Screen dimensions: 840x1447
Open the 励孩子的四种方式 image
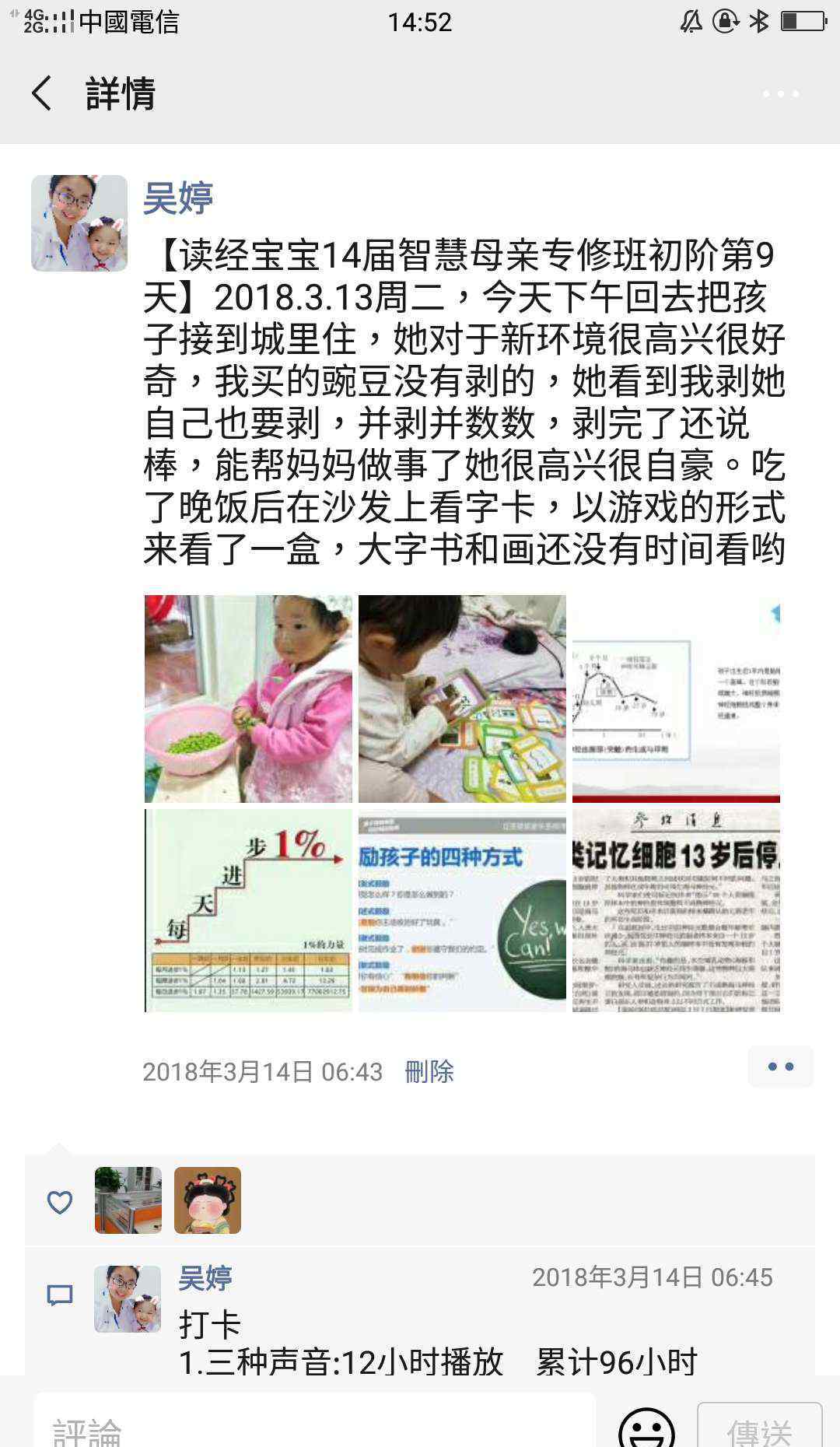click(462, 910)
